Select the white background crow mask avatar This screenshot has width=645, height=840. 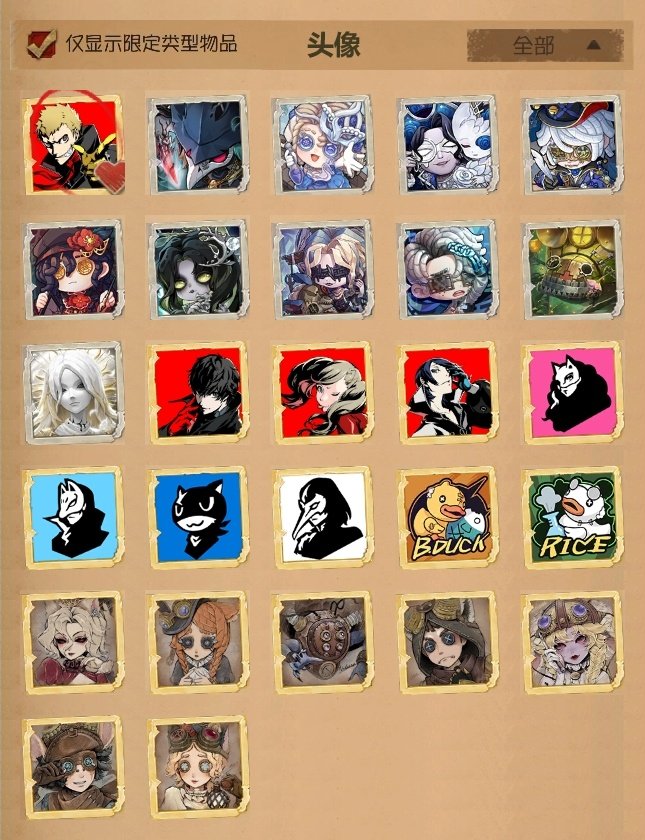322,516
